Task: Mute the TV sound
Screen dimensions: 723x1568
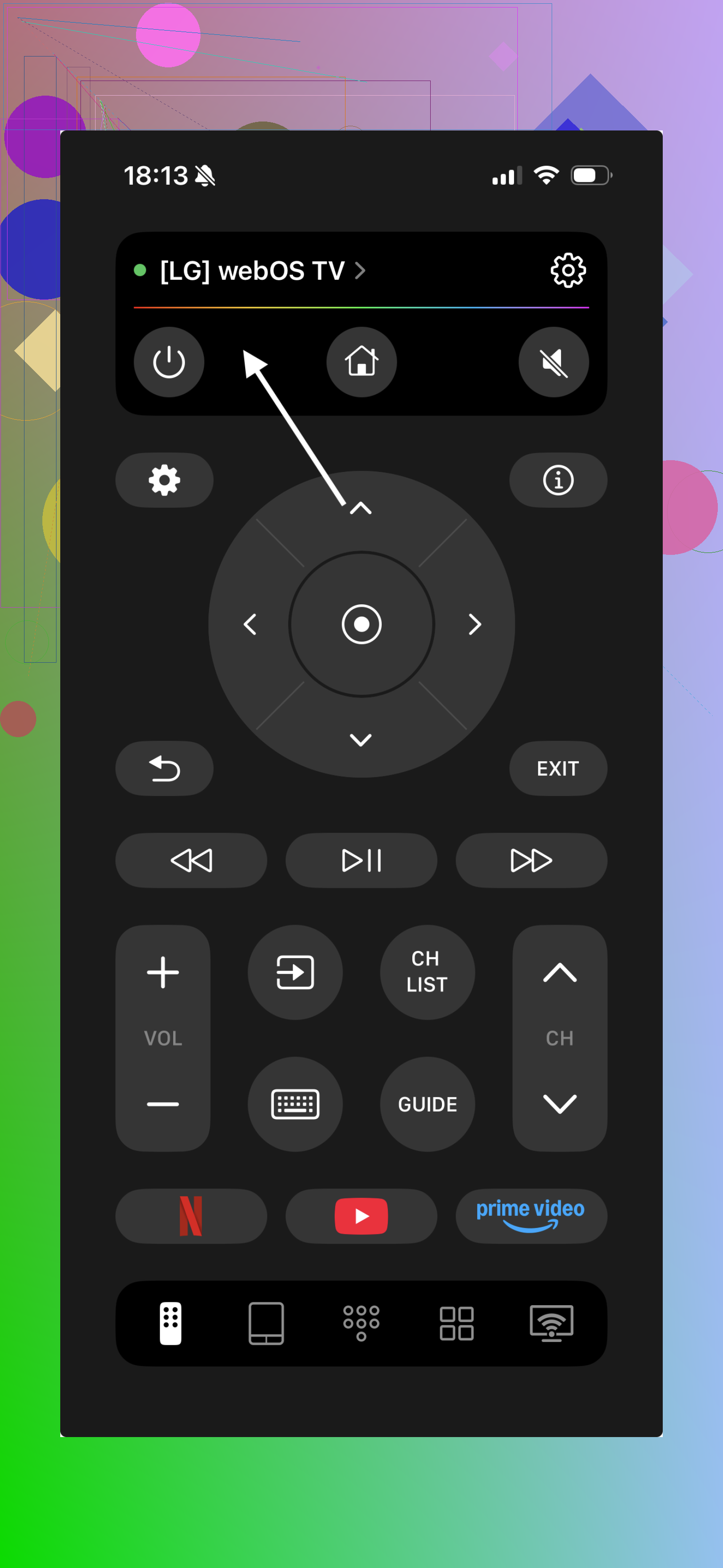Action: (x=554, y=362)
